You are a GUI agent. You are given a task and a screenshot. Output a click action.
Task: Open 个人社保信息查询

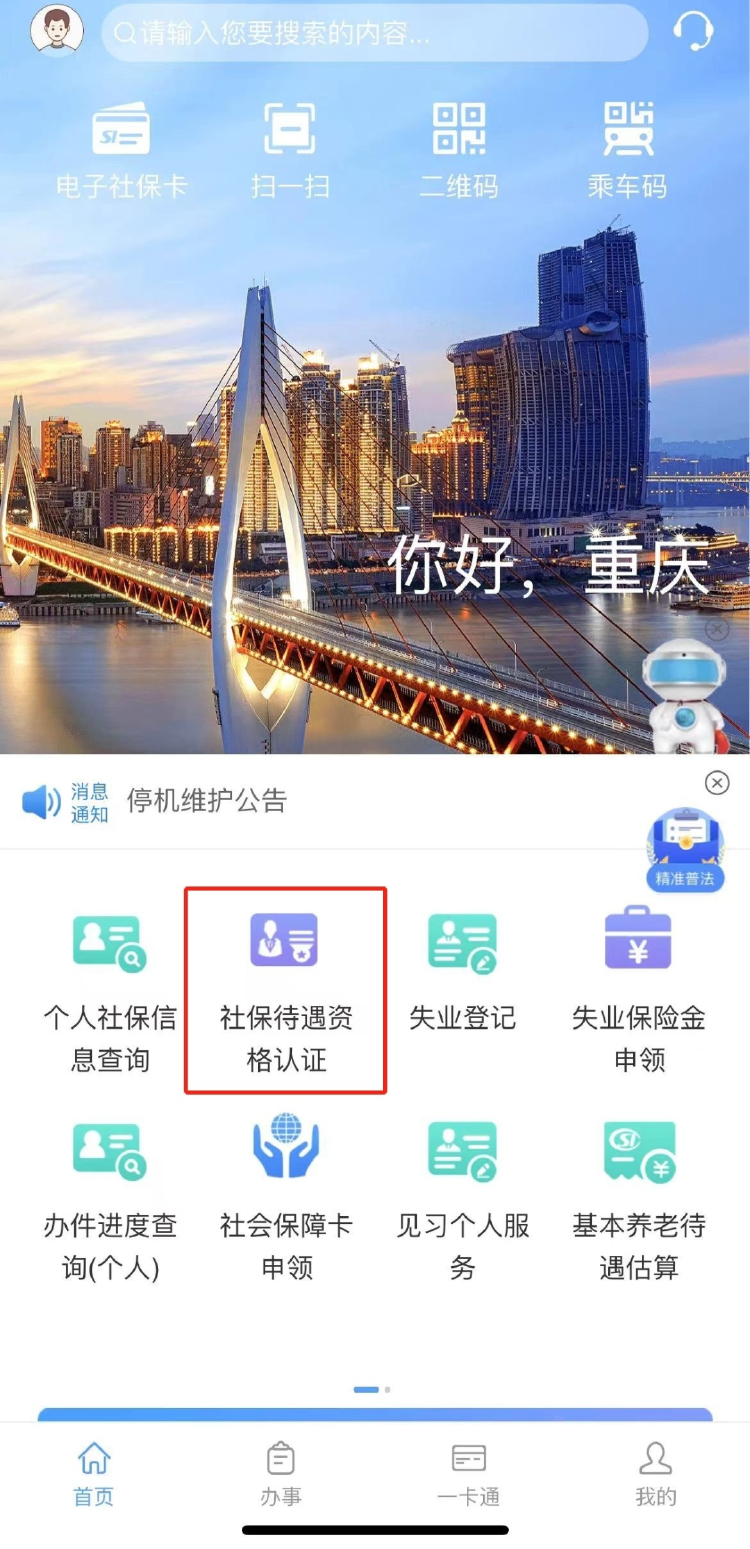(x=110, y=990)
